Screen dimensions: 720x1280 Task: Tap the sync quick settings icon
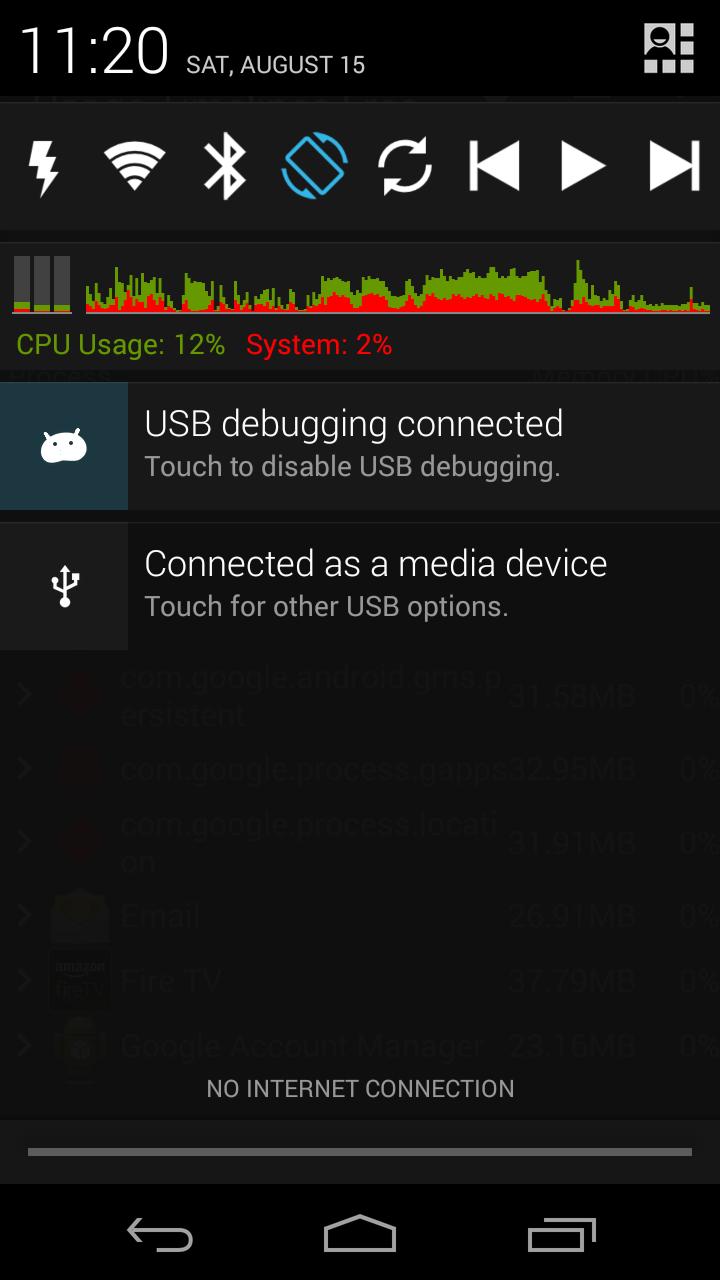point(404,167)
